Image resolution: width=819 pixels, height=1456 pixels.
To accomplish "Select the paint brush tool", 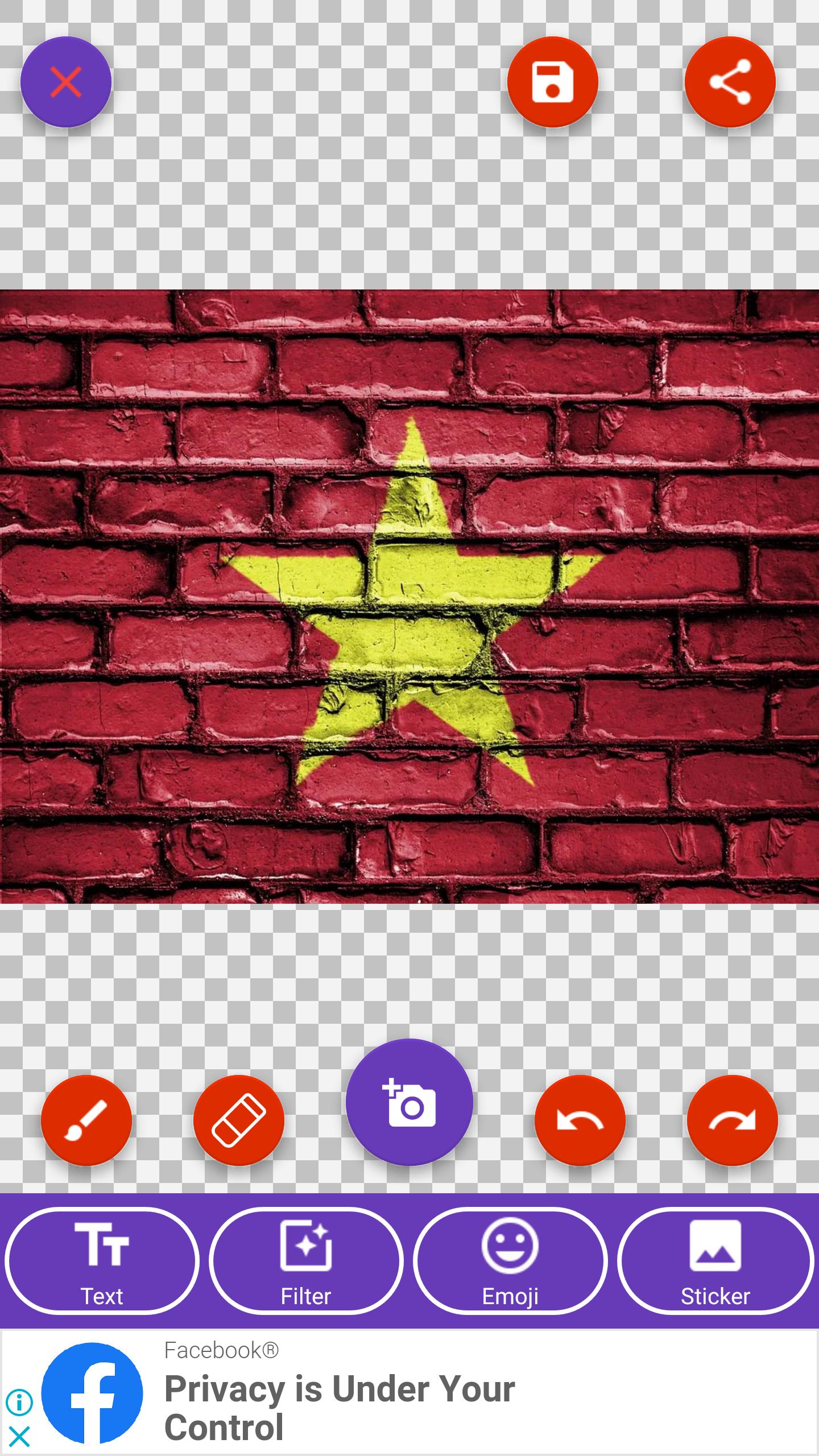I will [x=86, y=1120].
